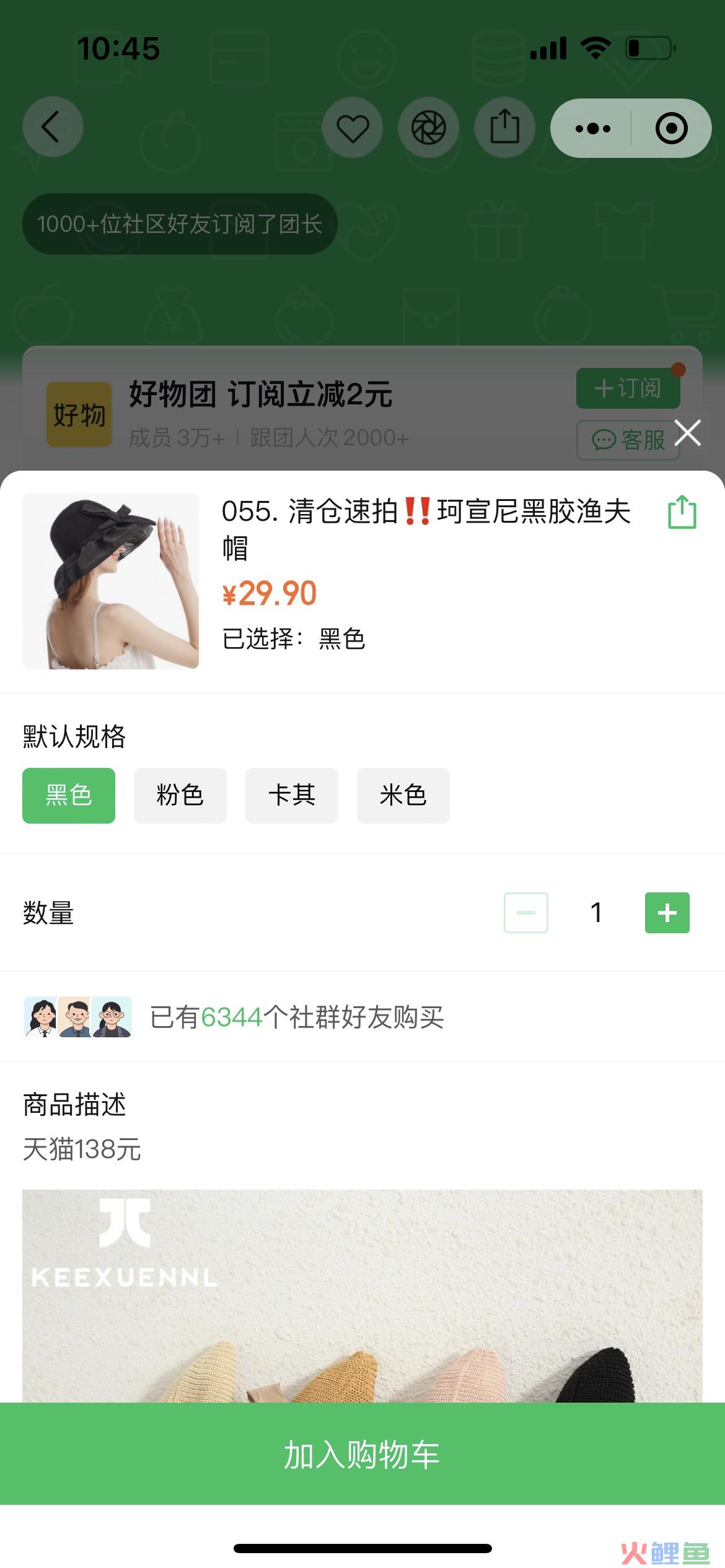Select the 米色 color option
The height and width of the screenshot is (1568, 725).
[403, 795]
